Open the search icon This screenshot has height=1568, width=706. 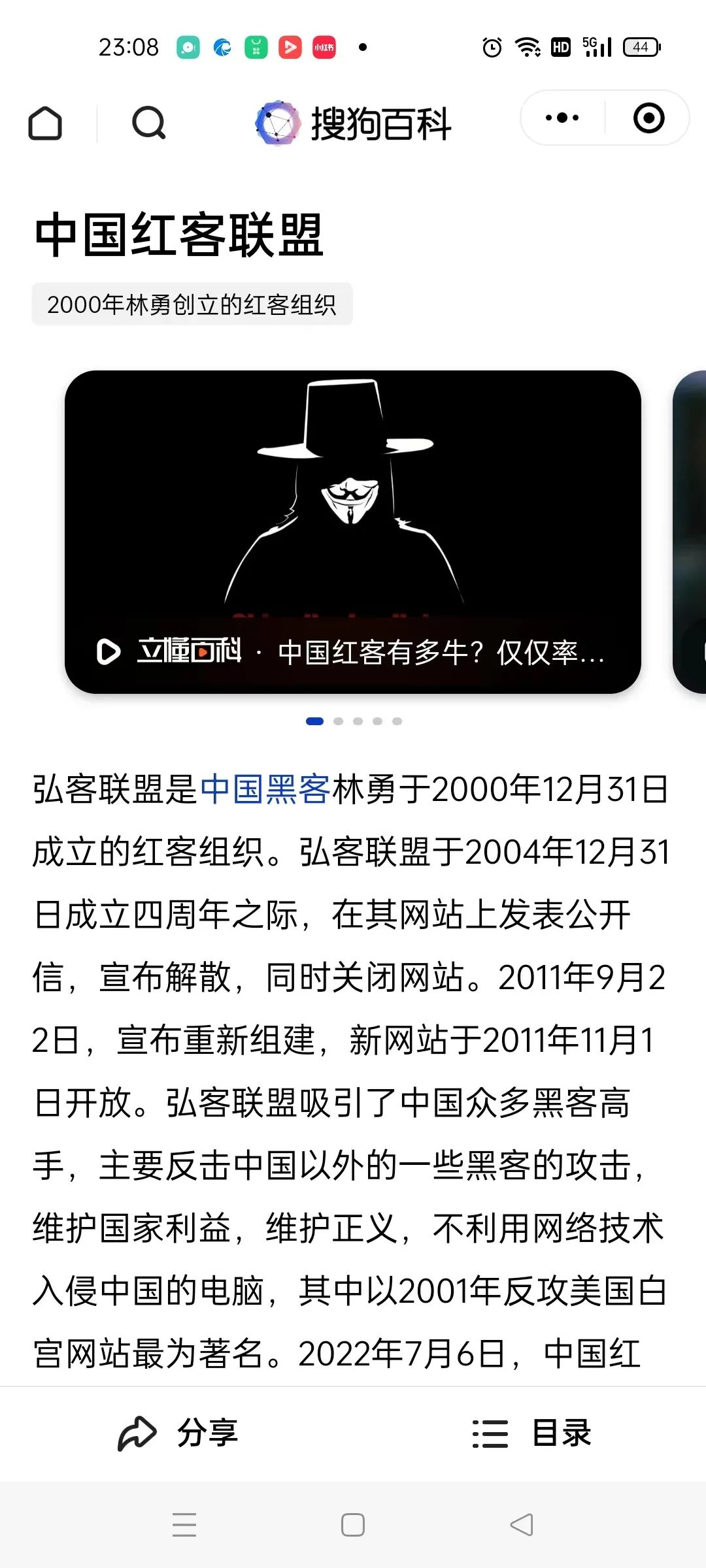[148, 123]
